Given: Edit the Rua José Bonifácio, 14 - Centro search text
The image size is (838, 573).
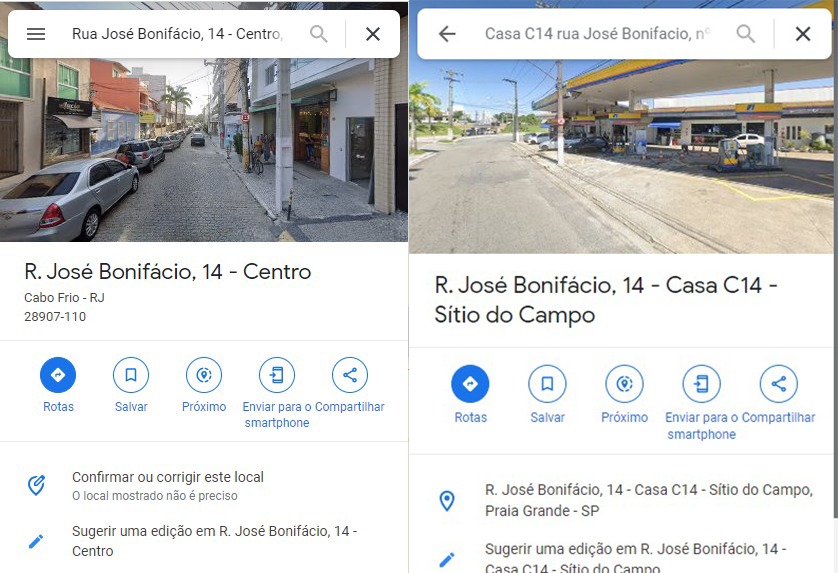Looking at the screenshot, I should tap(177, 34).
